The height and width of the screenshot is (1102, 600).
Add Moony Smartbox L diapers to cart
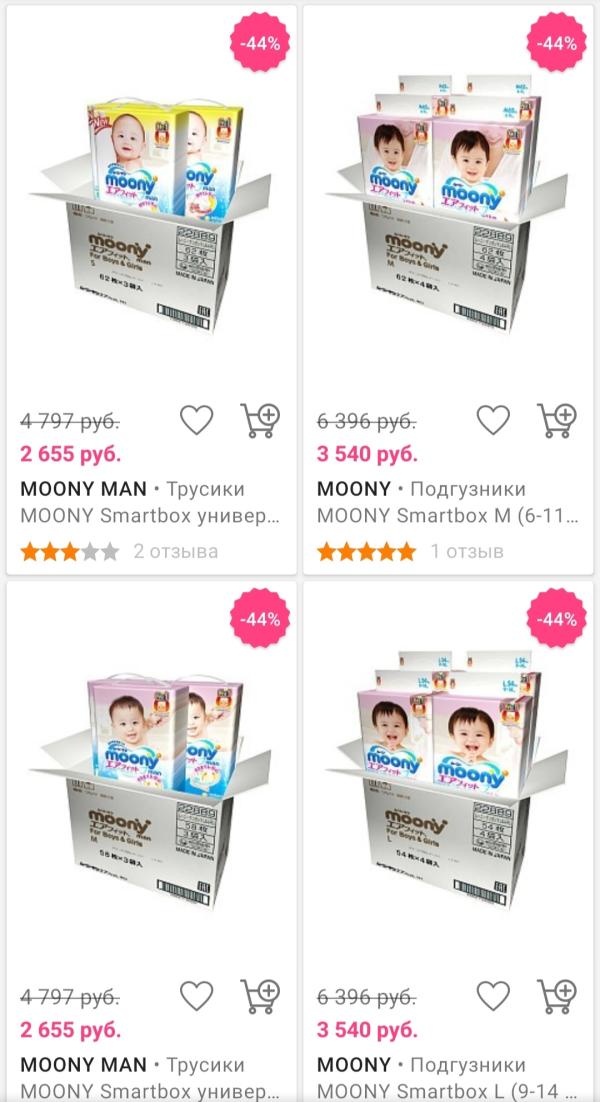point(556,996)
